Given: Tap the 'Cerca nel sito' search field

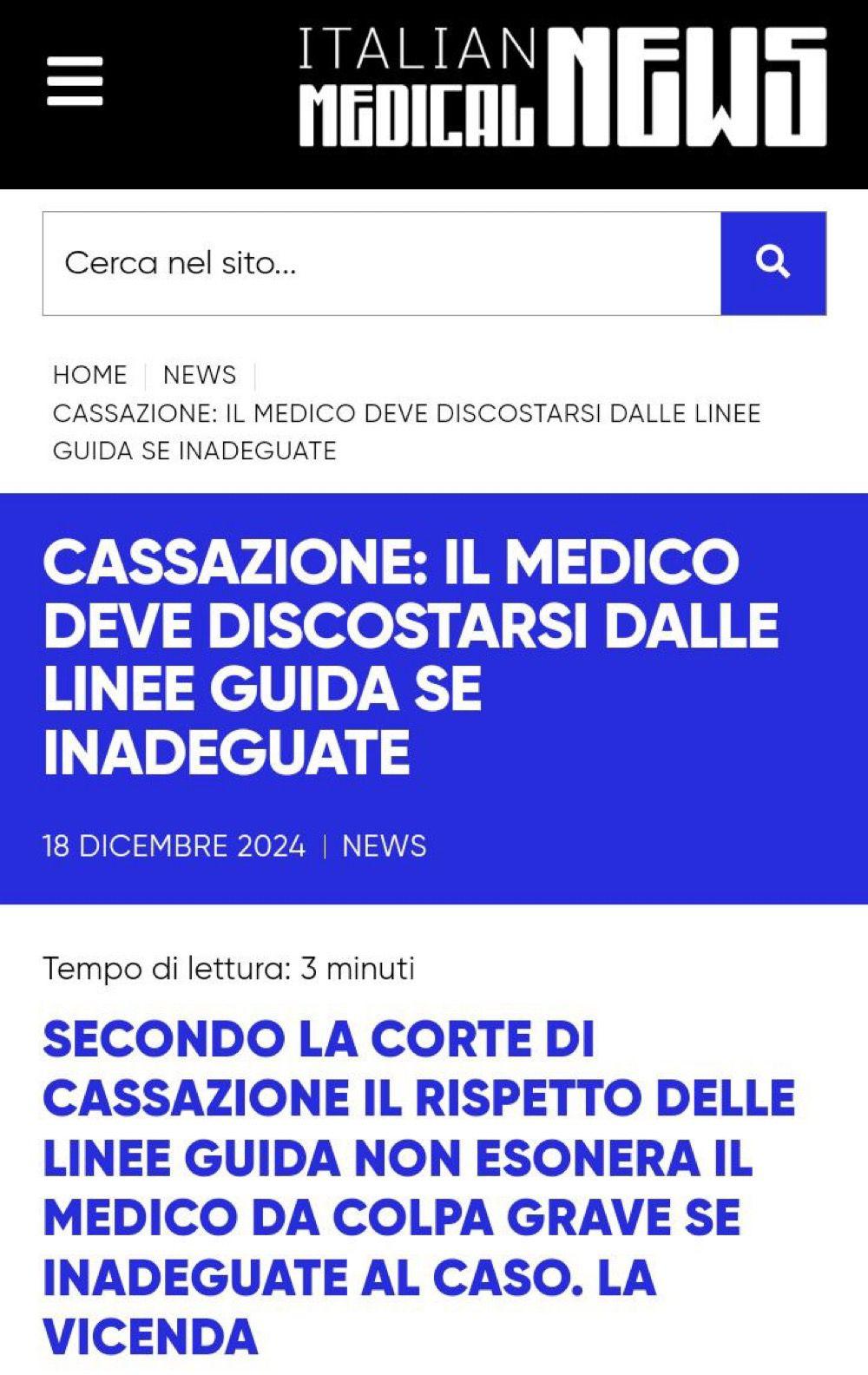Looking at the screenshot, I should click(382, 263).
